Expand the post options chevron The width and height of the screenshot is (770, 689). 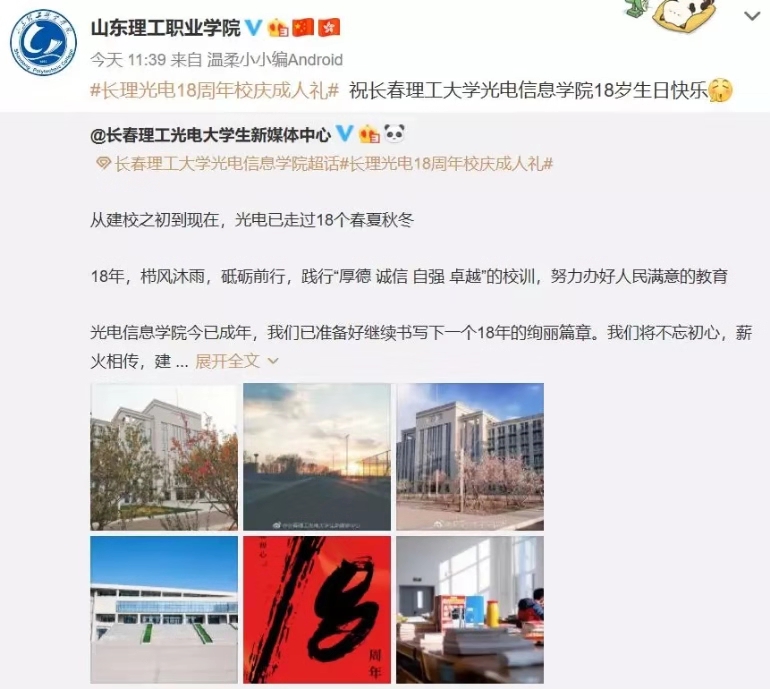coord(751,17)
